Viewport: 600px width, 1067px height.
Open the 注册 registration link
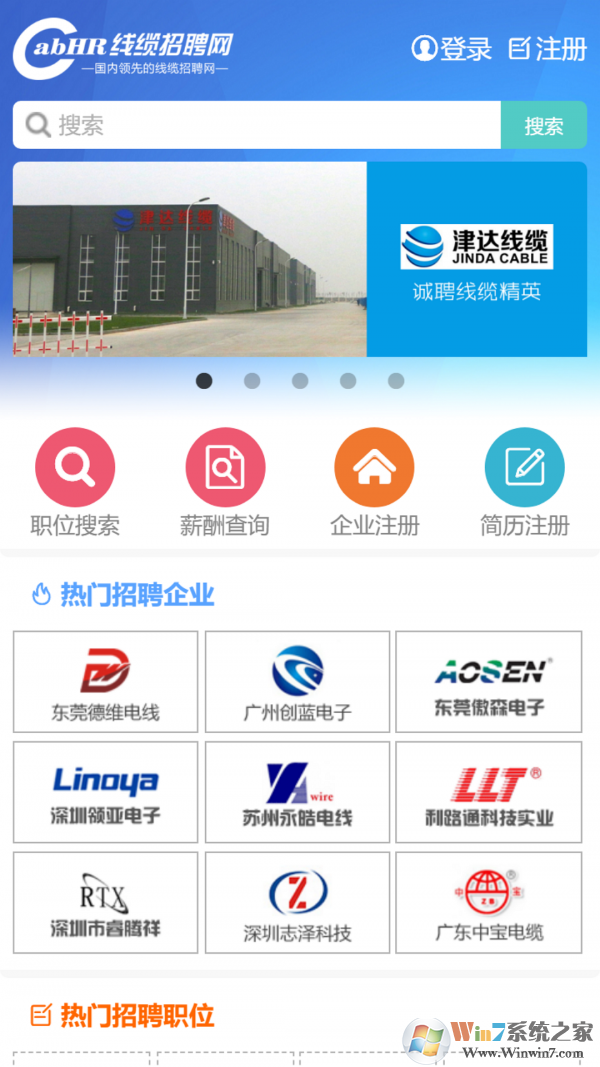pos(547,48)
